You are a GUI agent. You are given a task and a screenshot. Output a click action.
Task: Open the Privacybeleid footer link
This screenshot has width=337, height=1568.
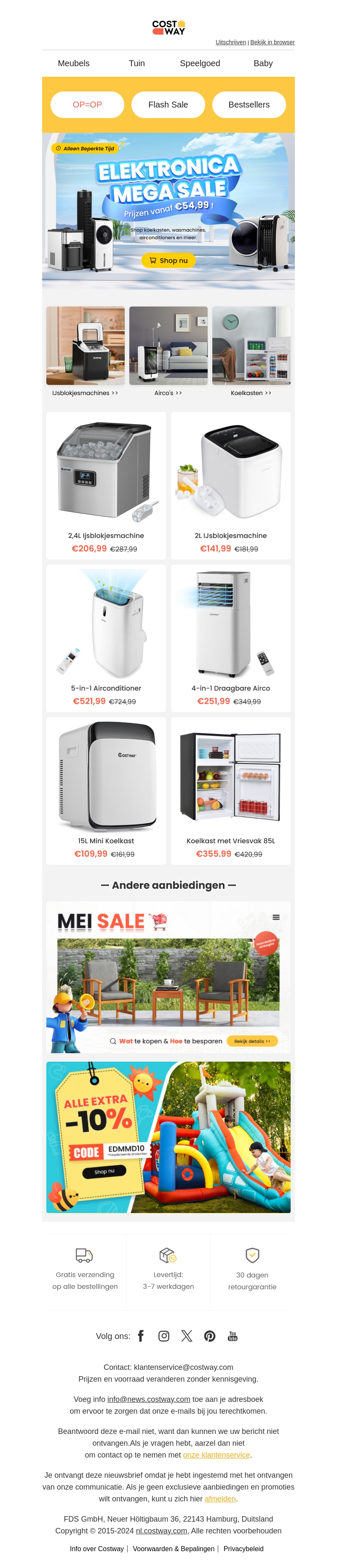click(x=243, y=1549)
